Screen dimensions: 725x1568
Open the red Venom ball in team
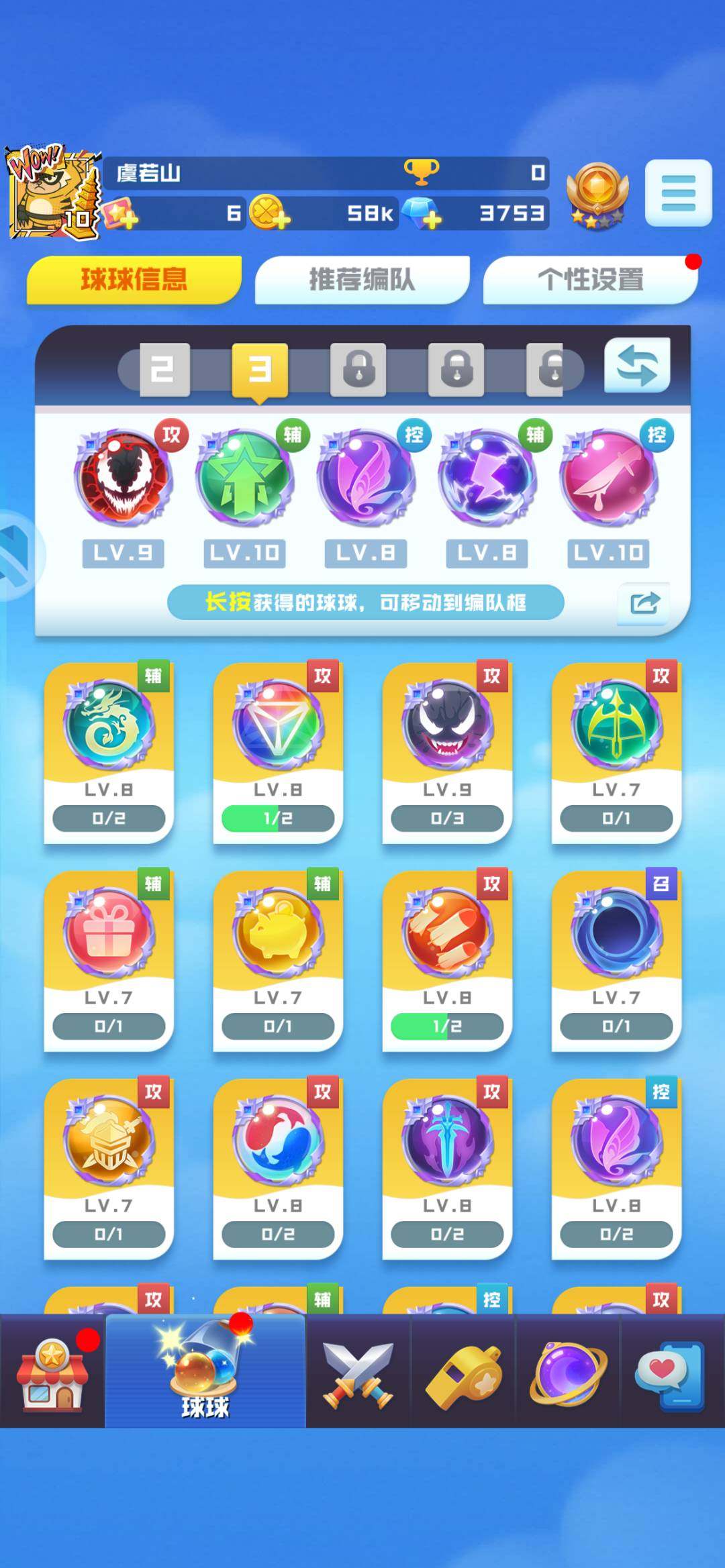(123, 478)
